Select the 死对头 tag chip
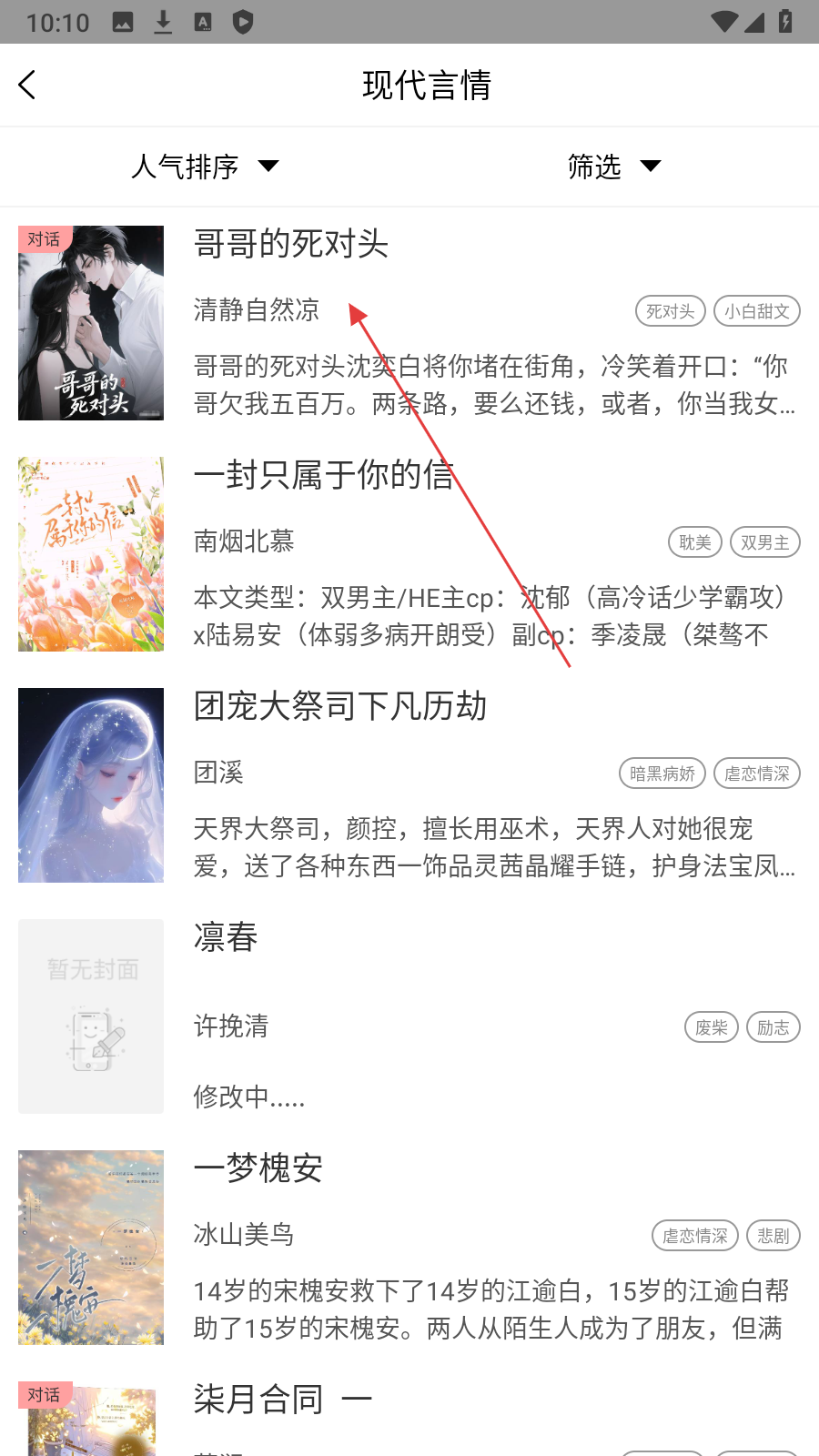This screenshot has height=1456, width=819. [x=670, y=311]
